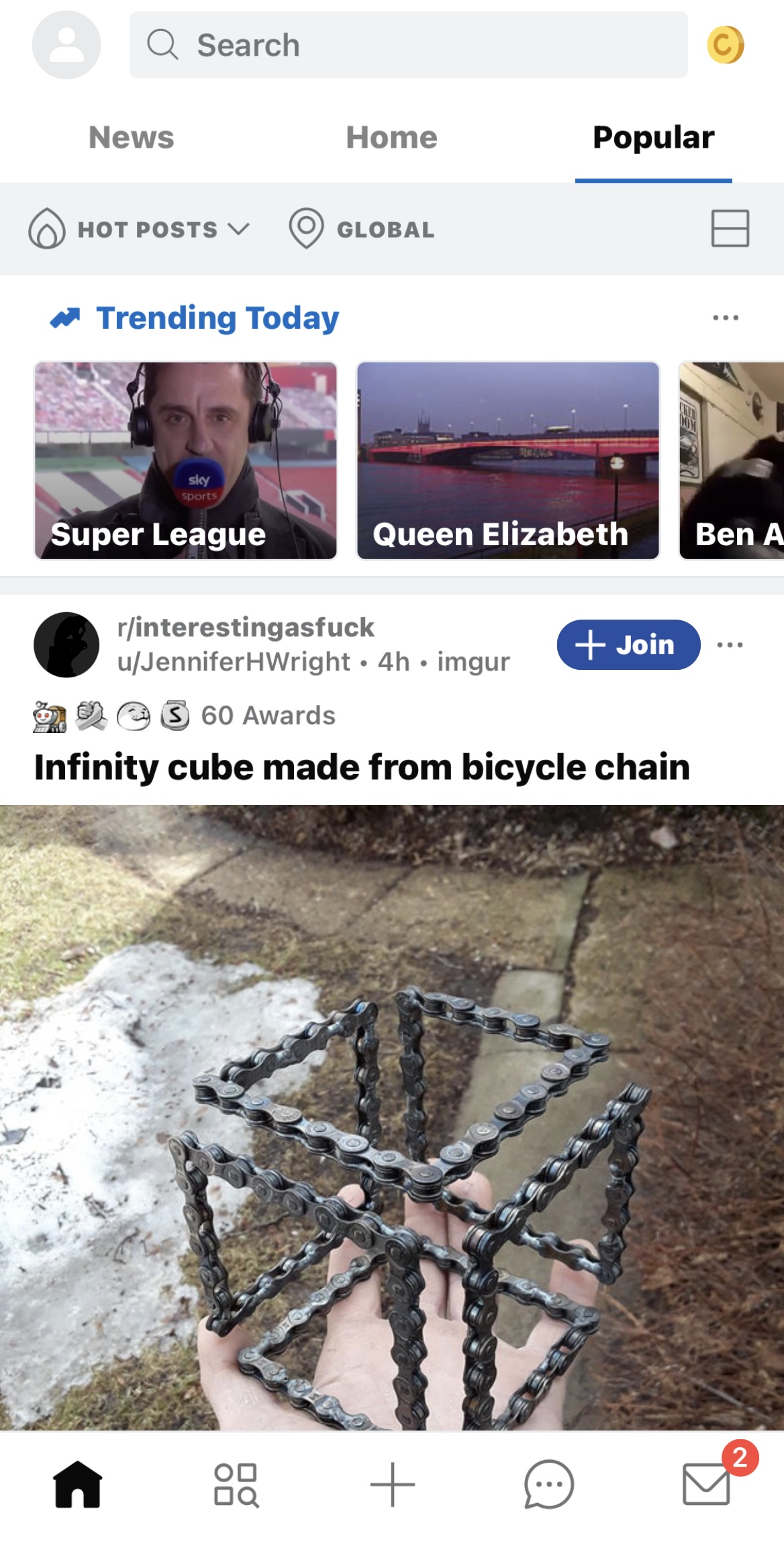Screen dimensions: 784x1552
Task: Open the profile avatar menu
Action: pyautogui.click(x=66, y=45)
